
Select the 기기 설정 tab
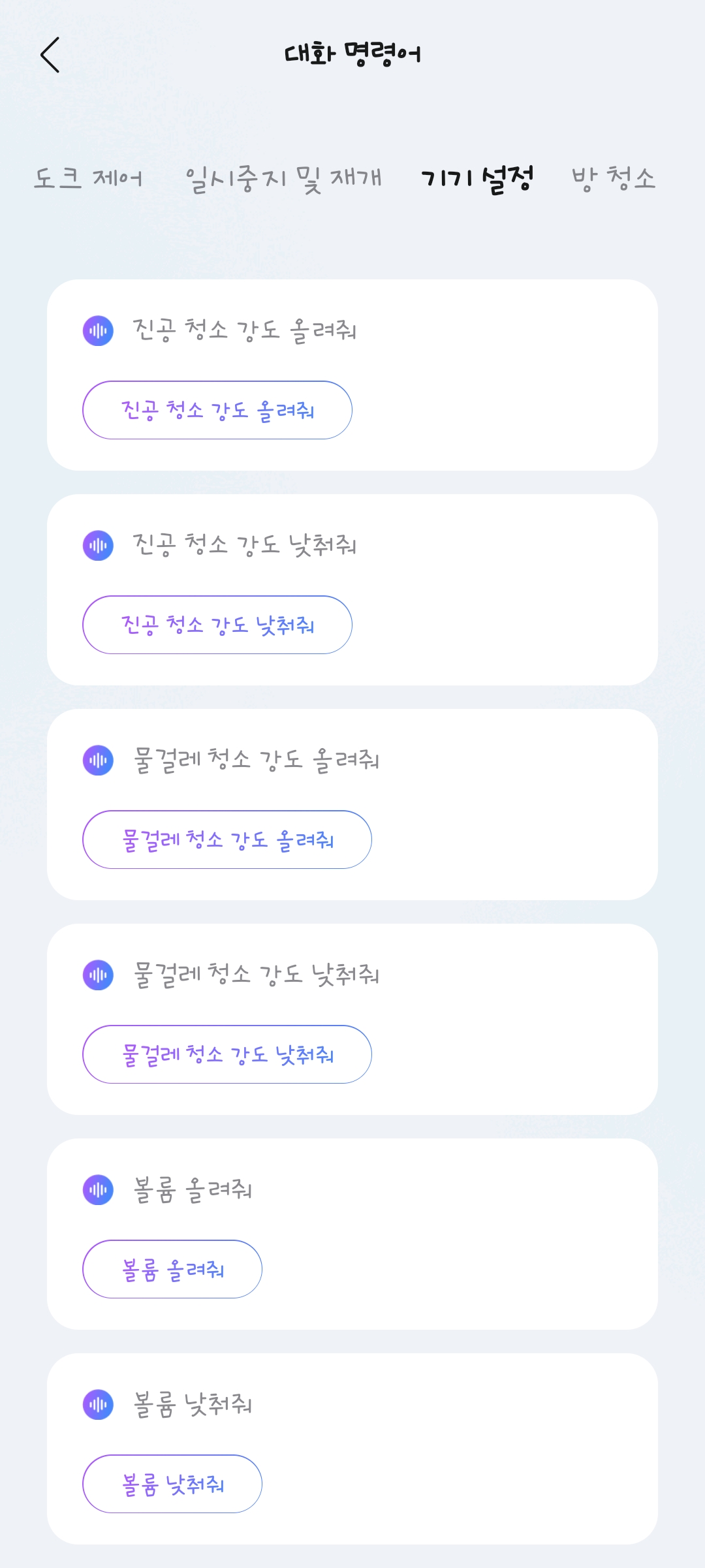(477, 179)
